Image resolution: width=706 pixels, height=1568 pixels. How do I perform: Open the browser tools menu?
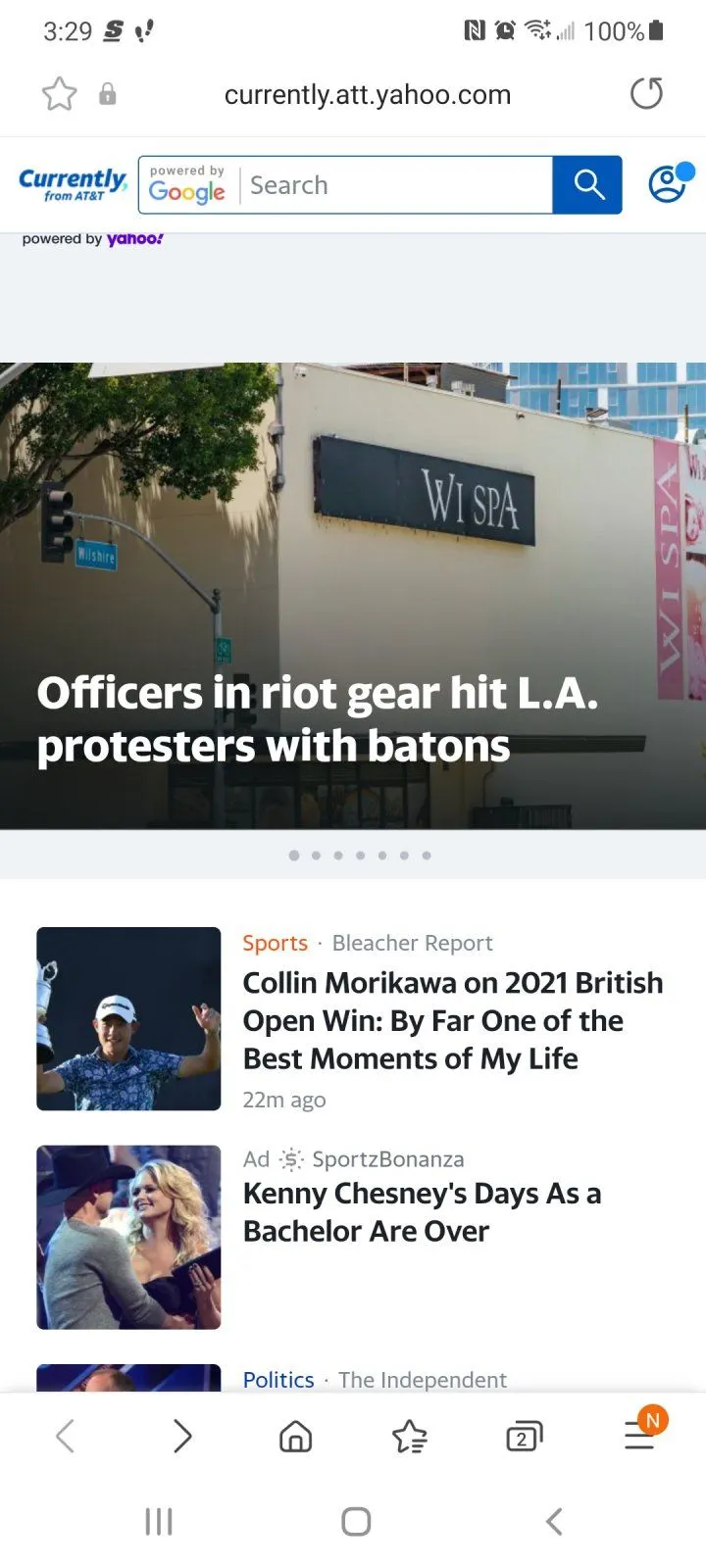pyautogui.click(x=639, y=1437)
